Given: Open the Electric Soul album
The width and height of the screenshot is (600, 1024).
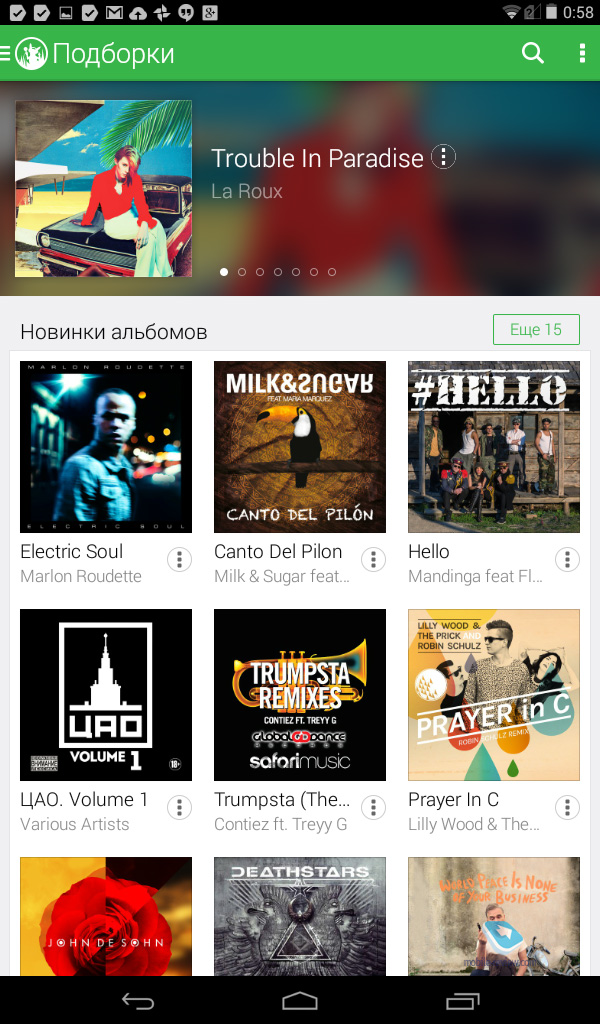Looking at the screenshot, I should click(x=106, y=447).
